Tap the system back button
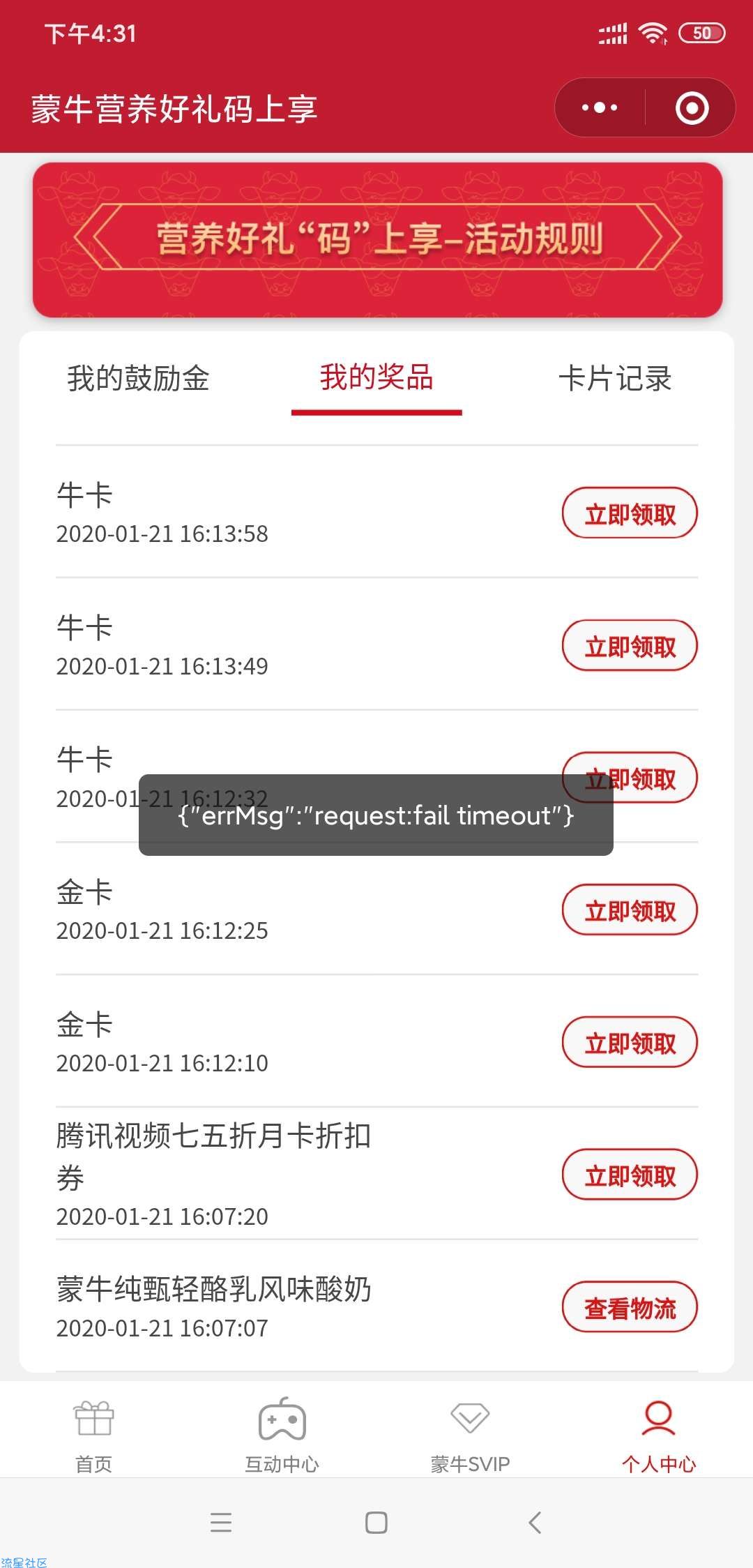 click(535, 1523)
